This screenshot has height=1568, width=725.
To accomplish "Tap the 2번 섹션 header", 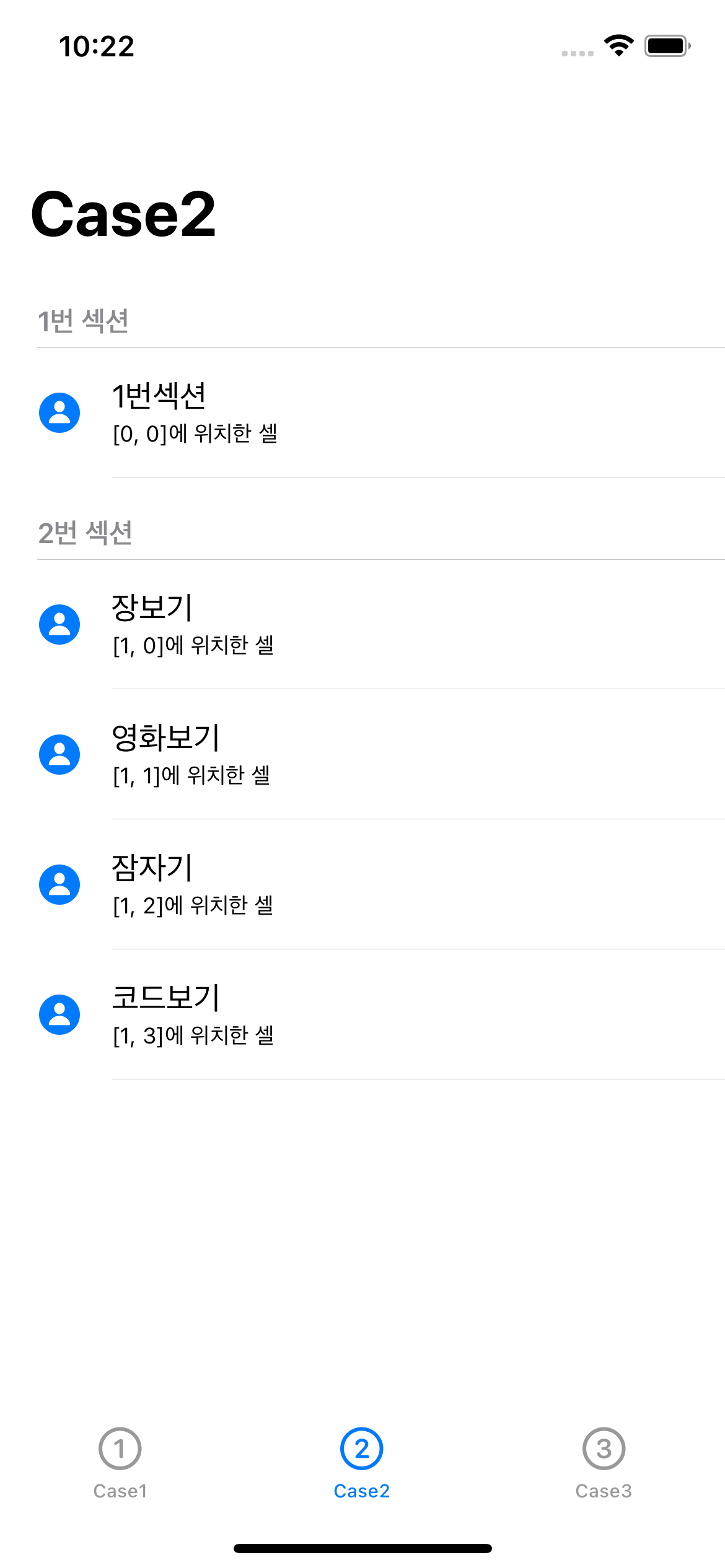I will point(84,533).
